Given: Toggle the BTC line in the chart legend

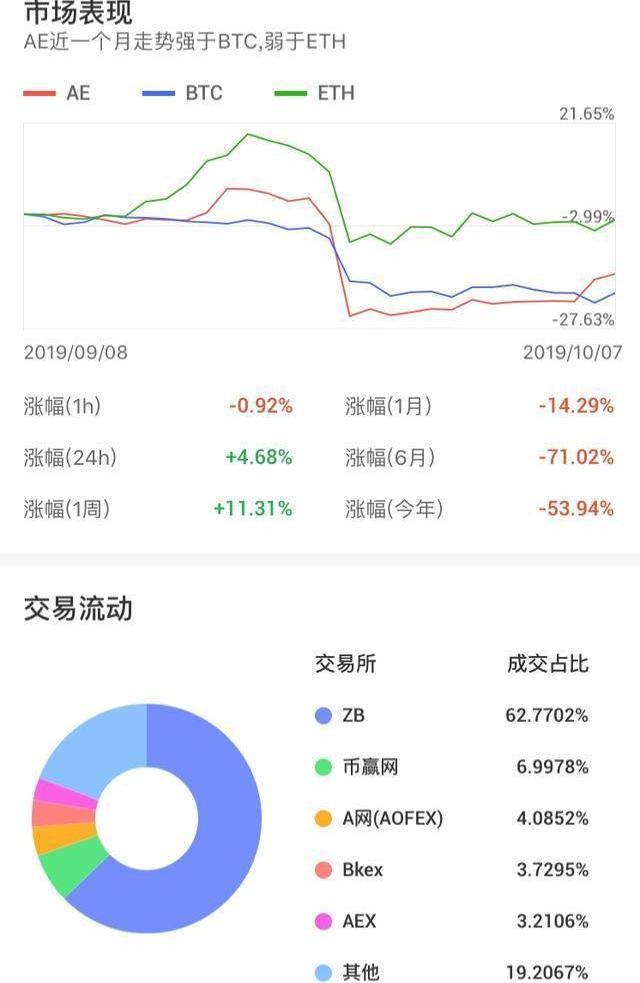Looking at the screenshot, I should point(184,93).
